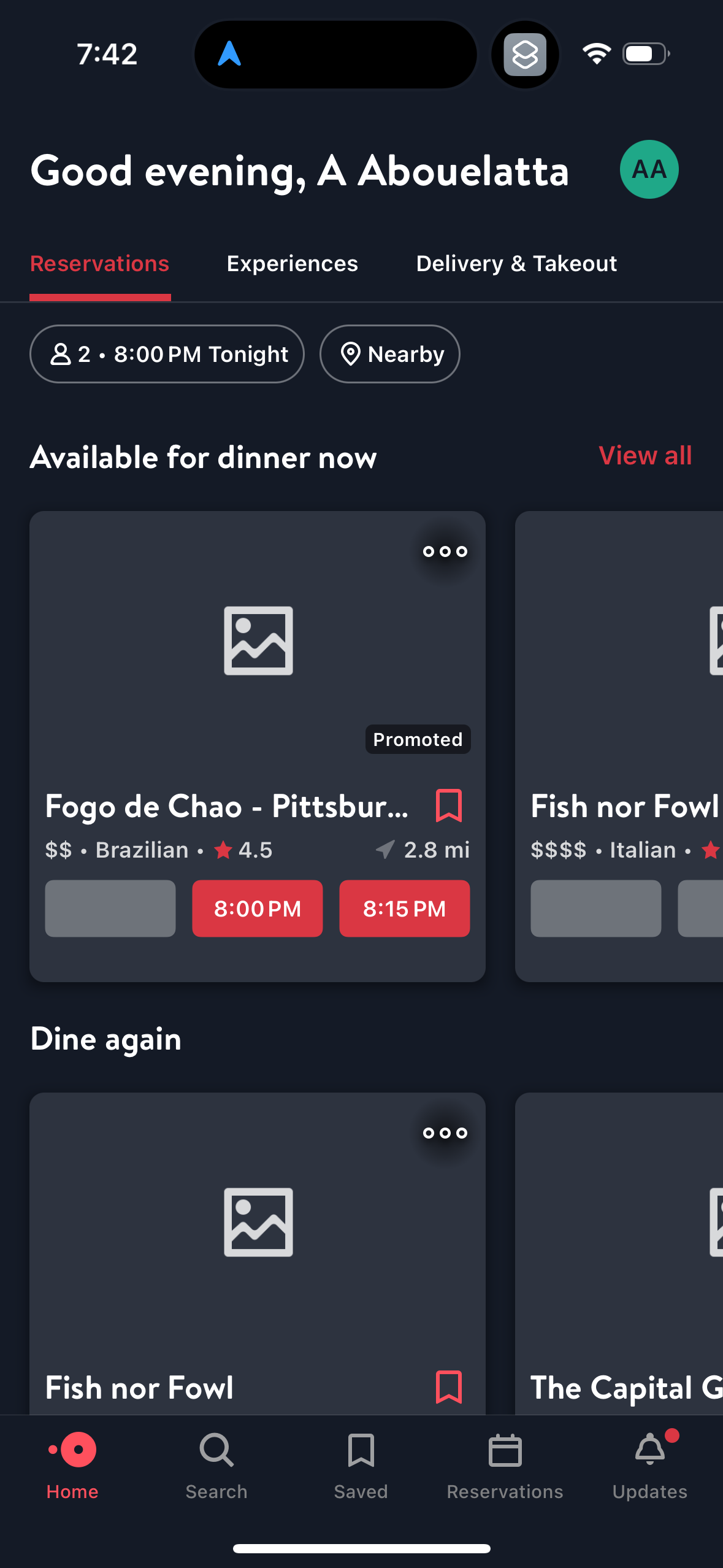This screenshot has height=1568, width=723.
Task: Open the Delivery & Takeout tab
Action: point(516,263)
